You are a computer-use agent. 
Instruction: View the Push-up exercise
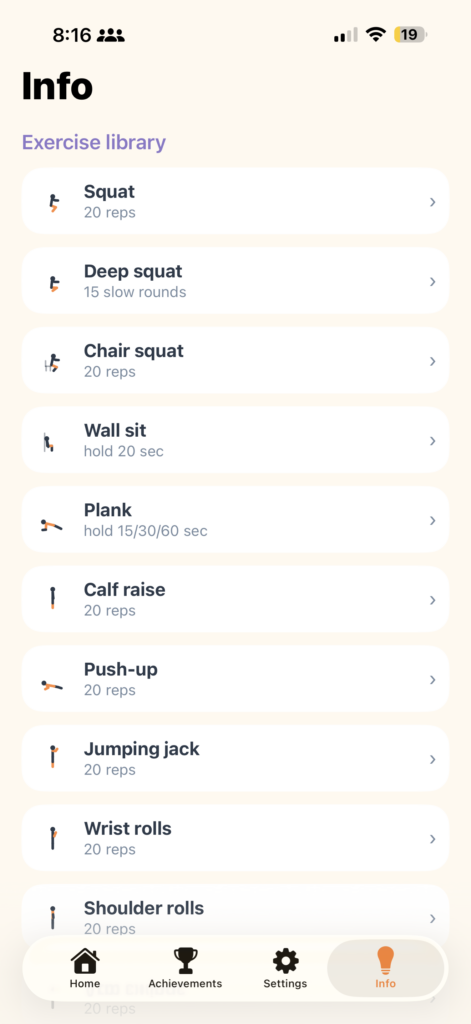click(235, 679)
